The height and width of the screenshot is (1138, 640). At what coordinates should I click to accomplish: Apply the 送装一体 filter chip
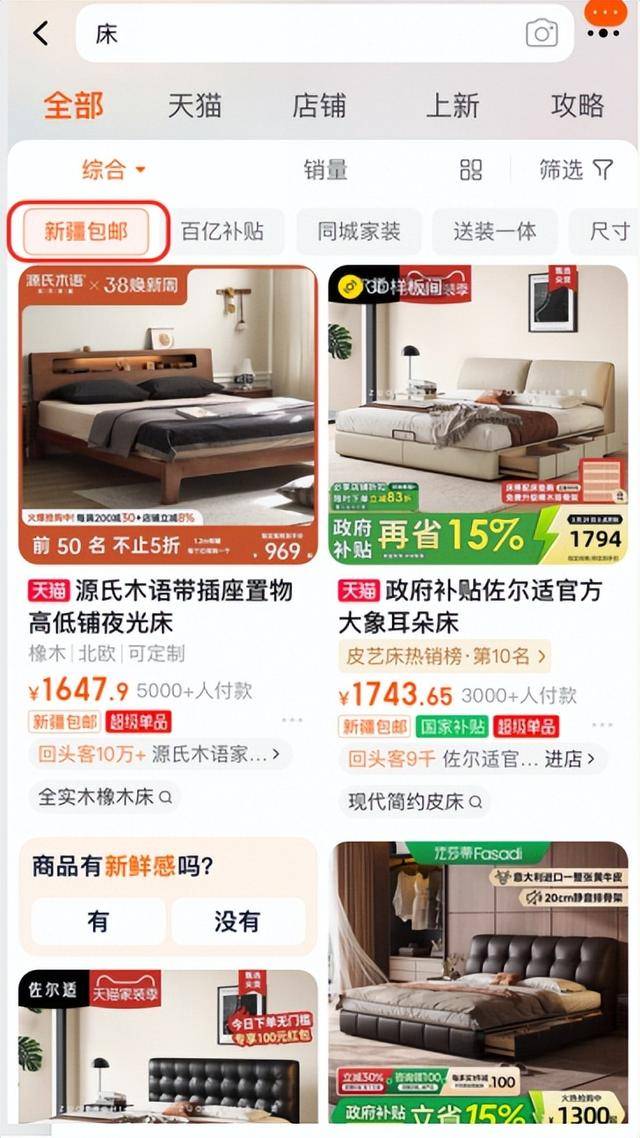(495, 232)
